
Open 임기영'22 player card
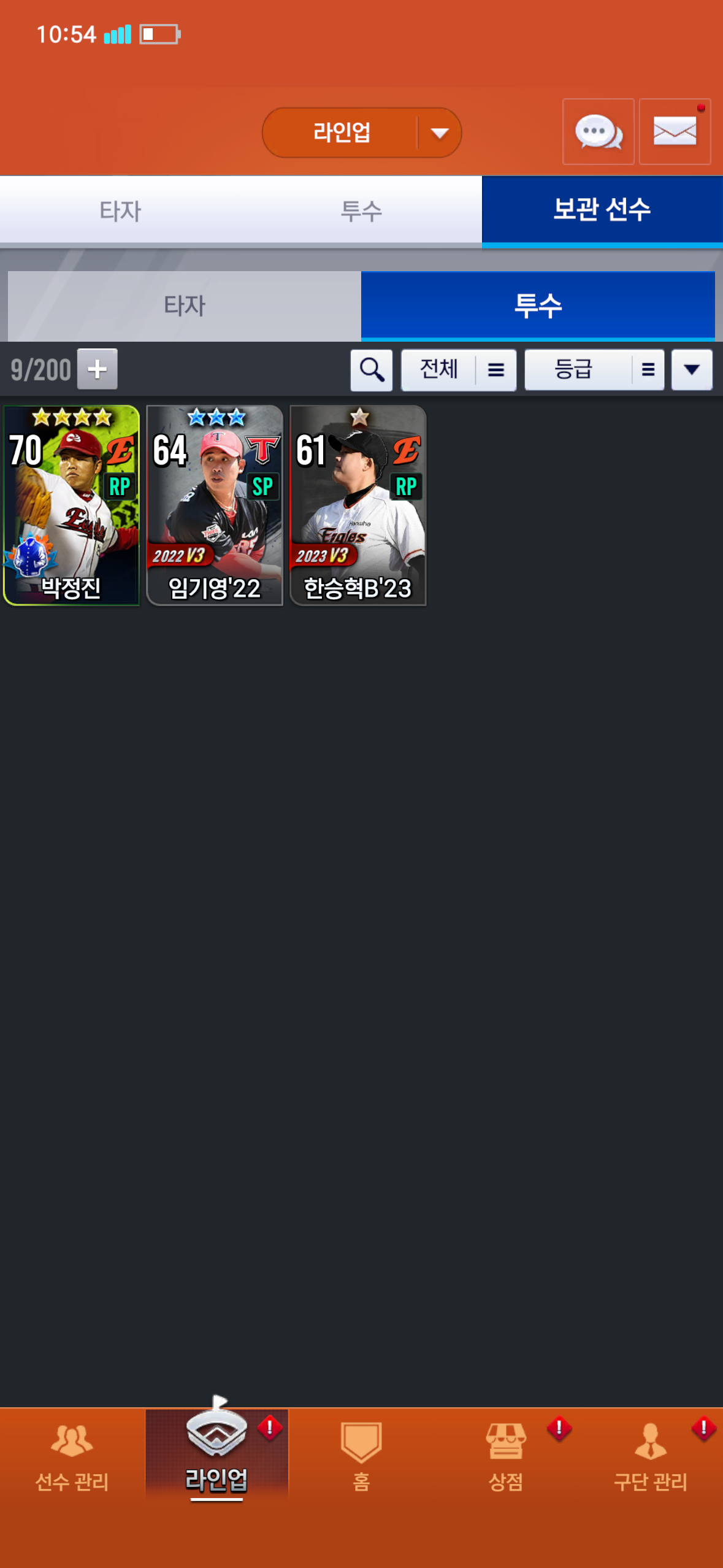[215, 505]
